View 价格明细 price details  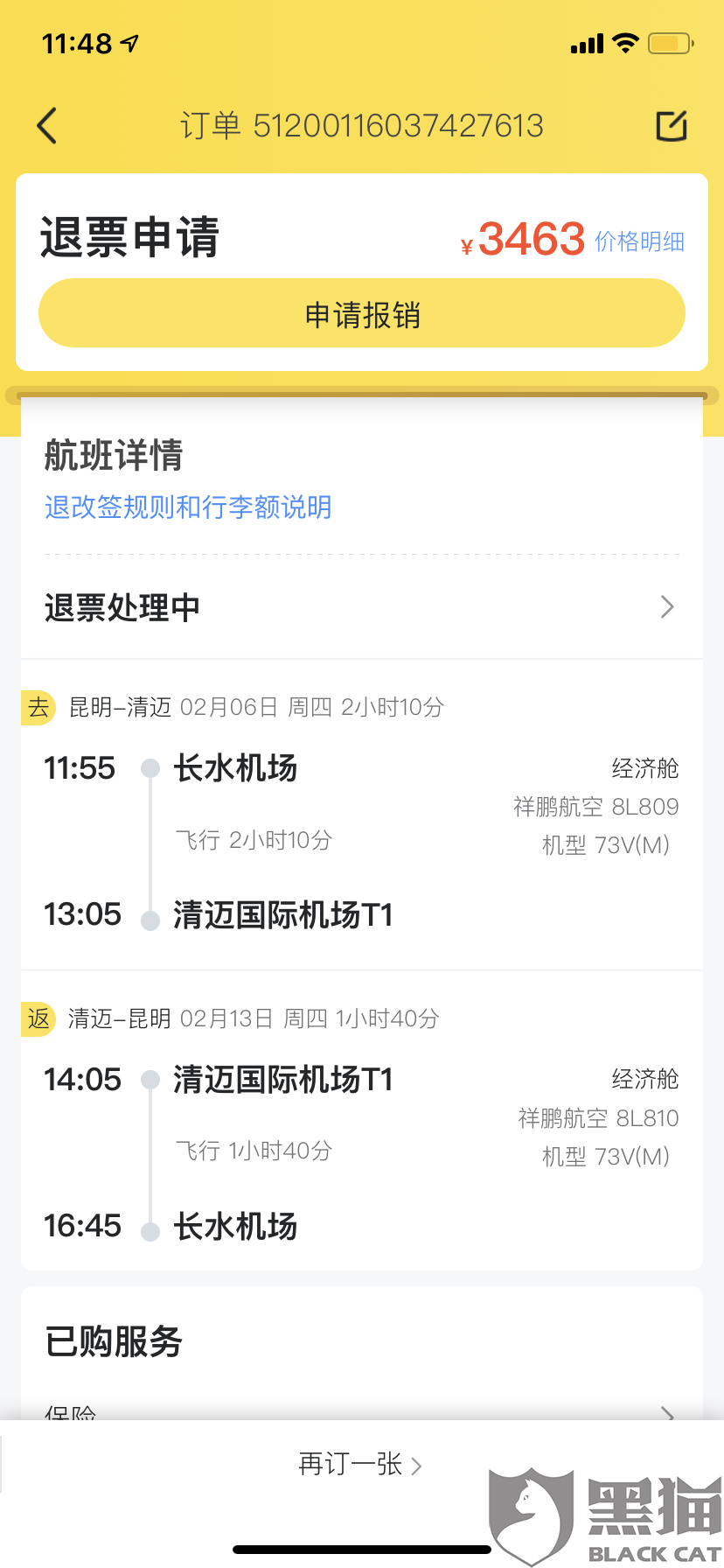point(639,241)
